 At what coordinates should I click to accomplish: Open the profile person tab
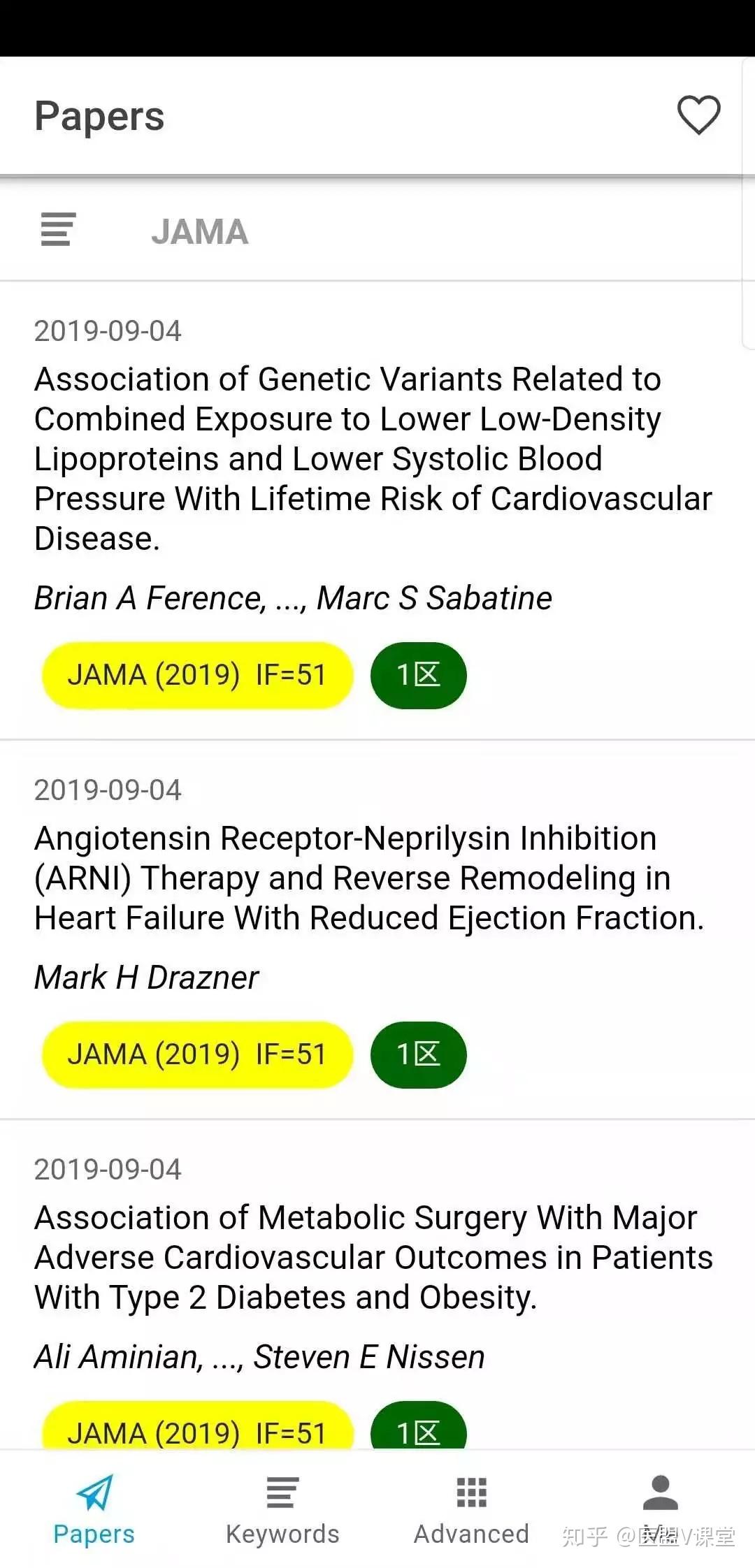pos(660,1502)
